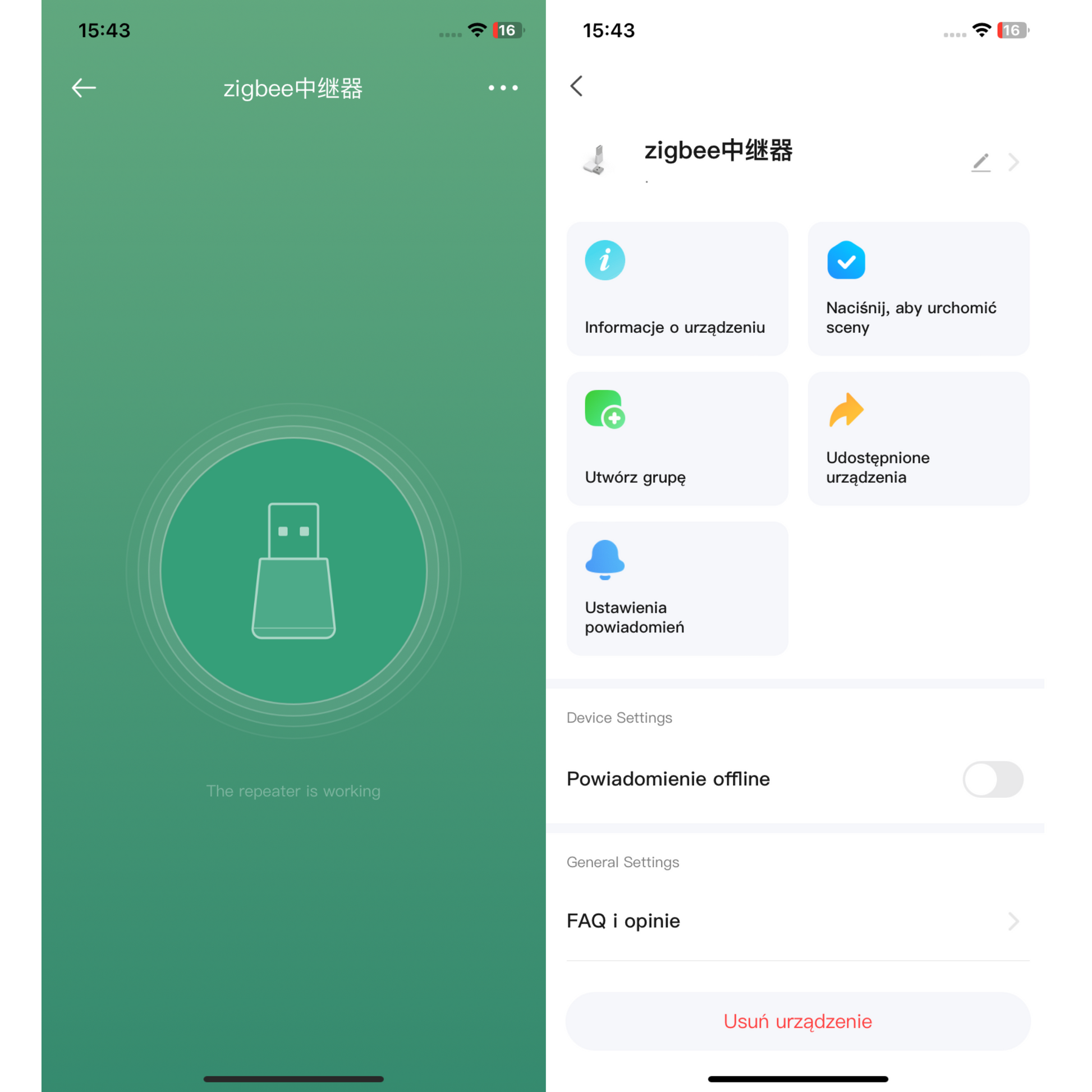Go back with the left arrow on green screen
1092x1092 pixels.
click(x=84, y=88)
